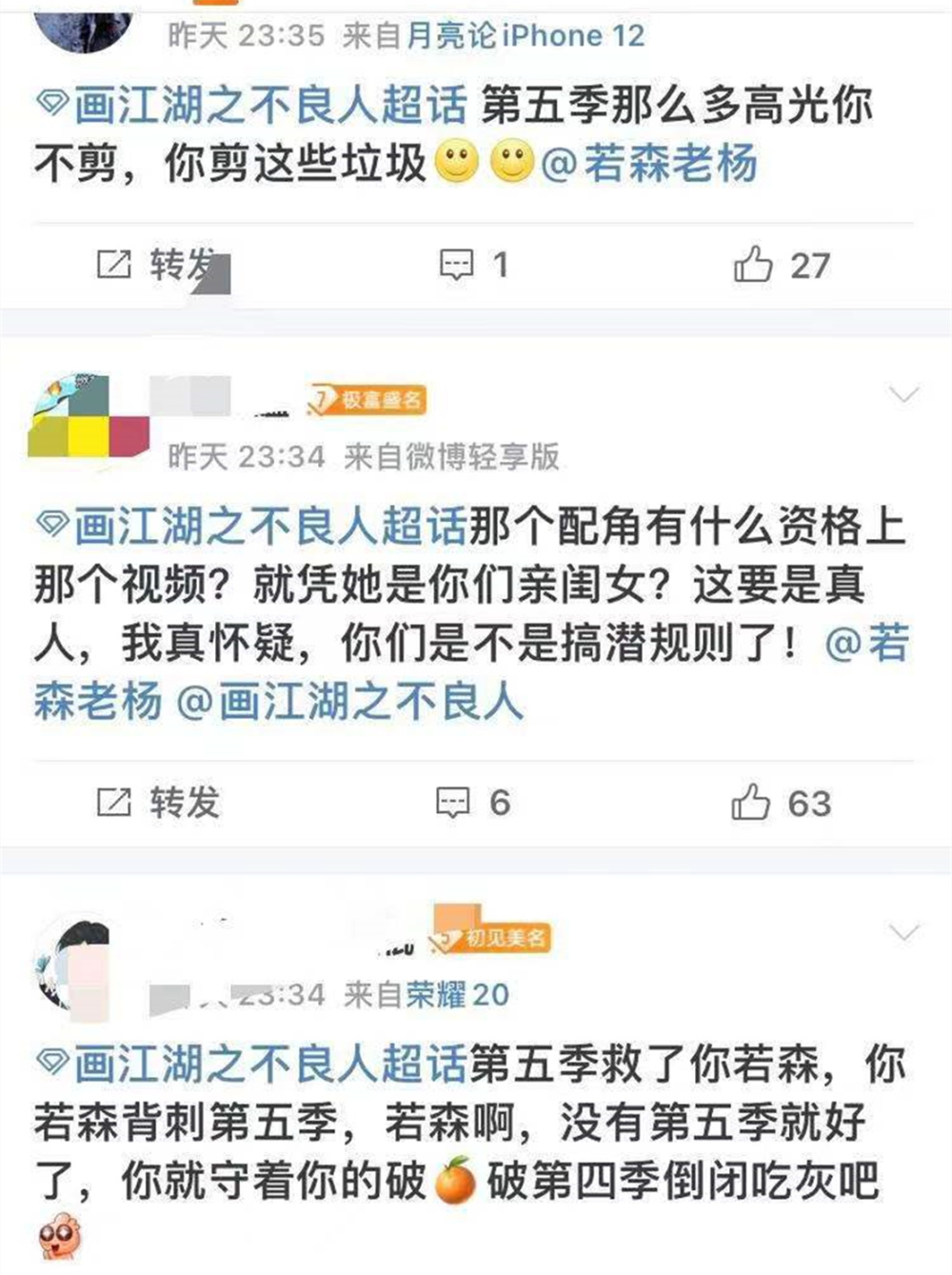Viewport: 952px width, 1275px height.
Task: View the 6 comments on 那个配角 post
Action: (x=472, y=803)
